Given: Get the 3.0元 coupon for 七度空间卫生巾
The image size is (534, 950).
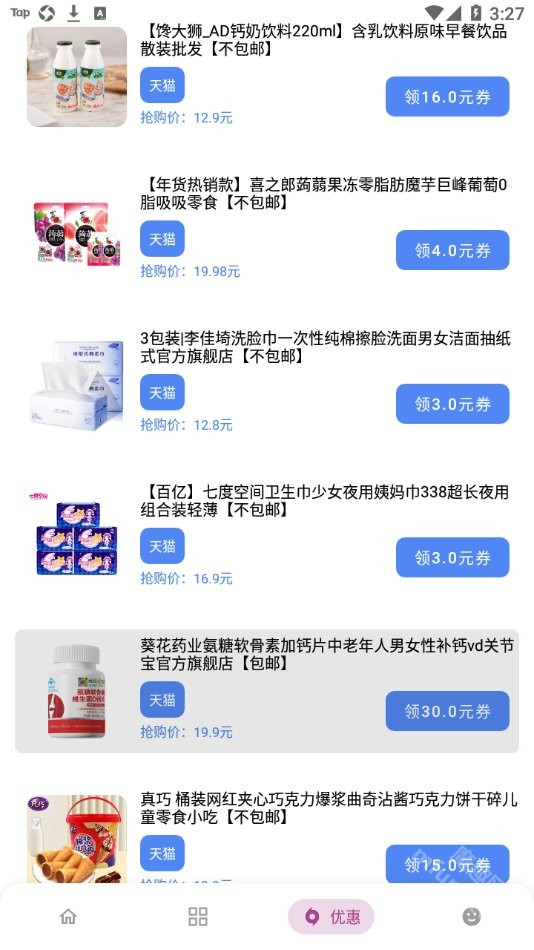Looking at the screenshot, I should point(452,557).
